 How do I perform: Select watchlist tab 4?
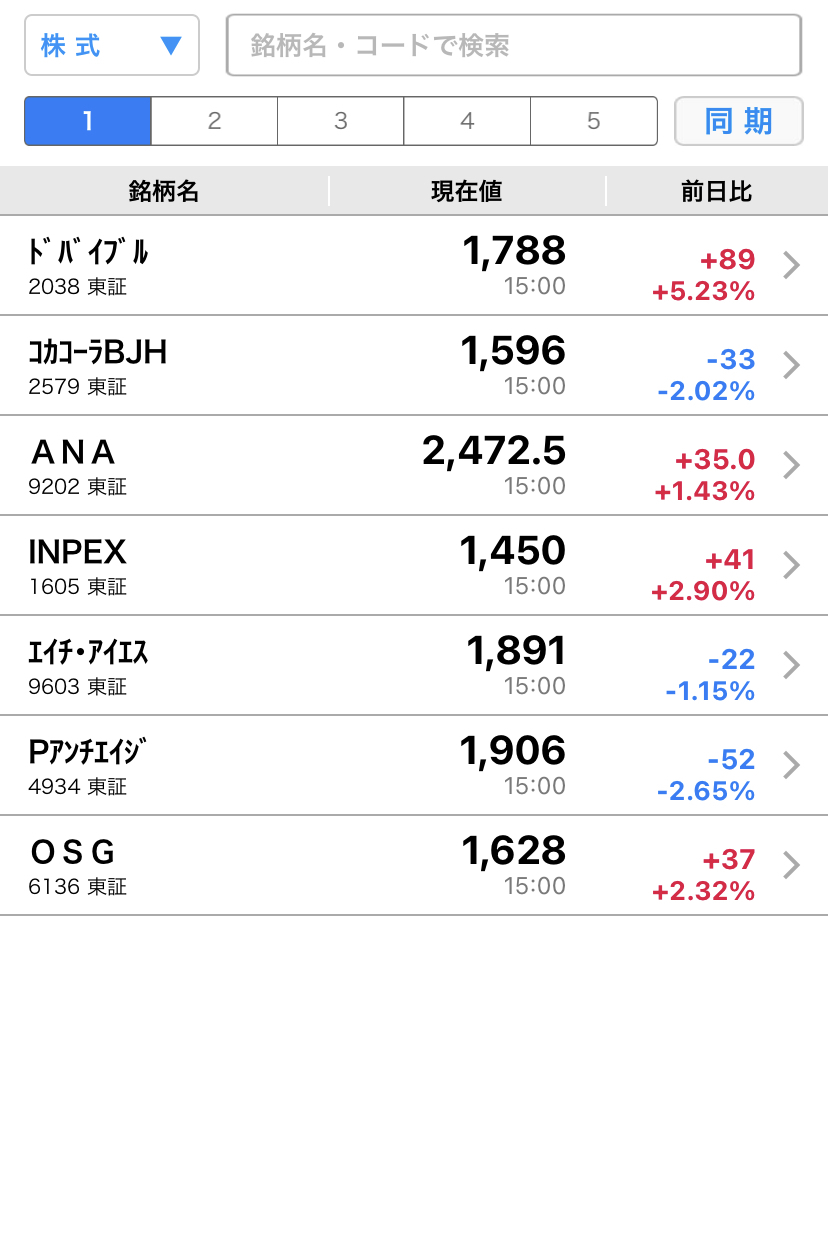tap(467, 121)
